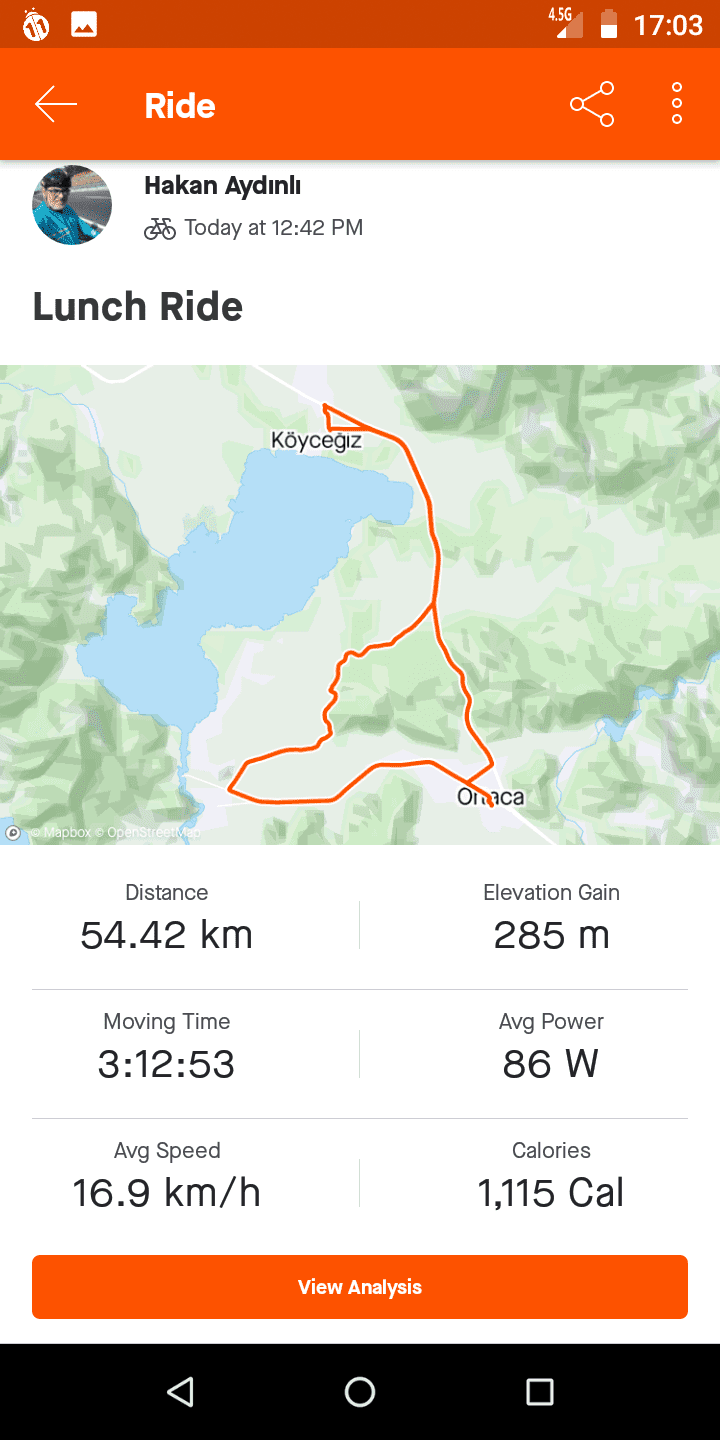The width and height of the screenshot is (720, 1440).
Task: Open the recent apps overview
Action: coord(540,1392)
